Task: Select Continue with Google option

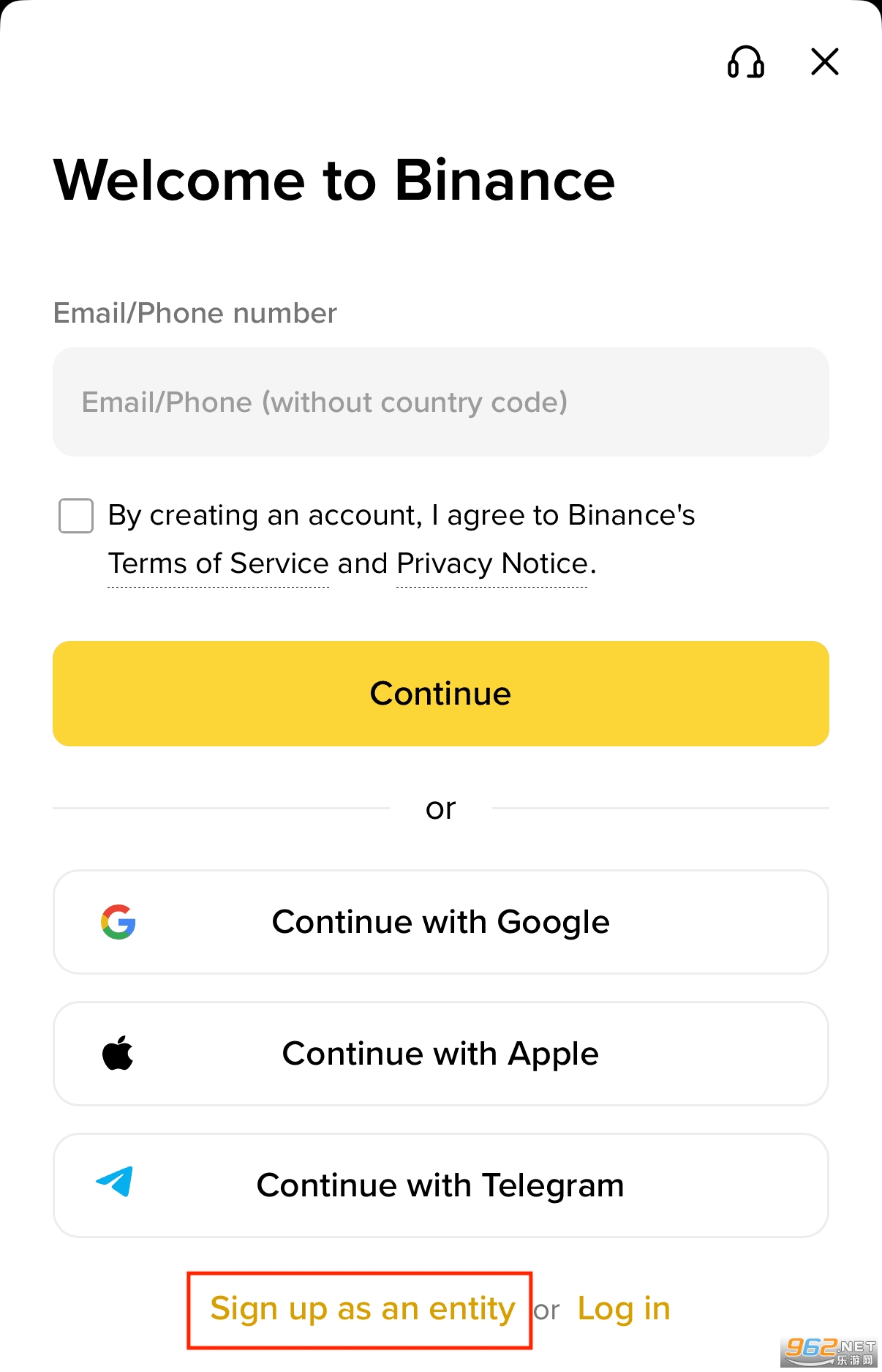Action: [x=440, y=922]
